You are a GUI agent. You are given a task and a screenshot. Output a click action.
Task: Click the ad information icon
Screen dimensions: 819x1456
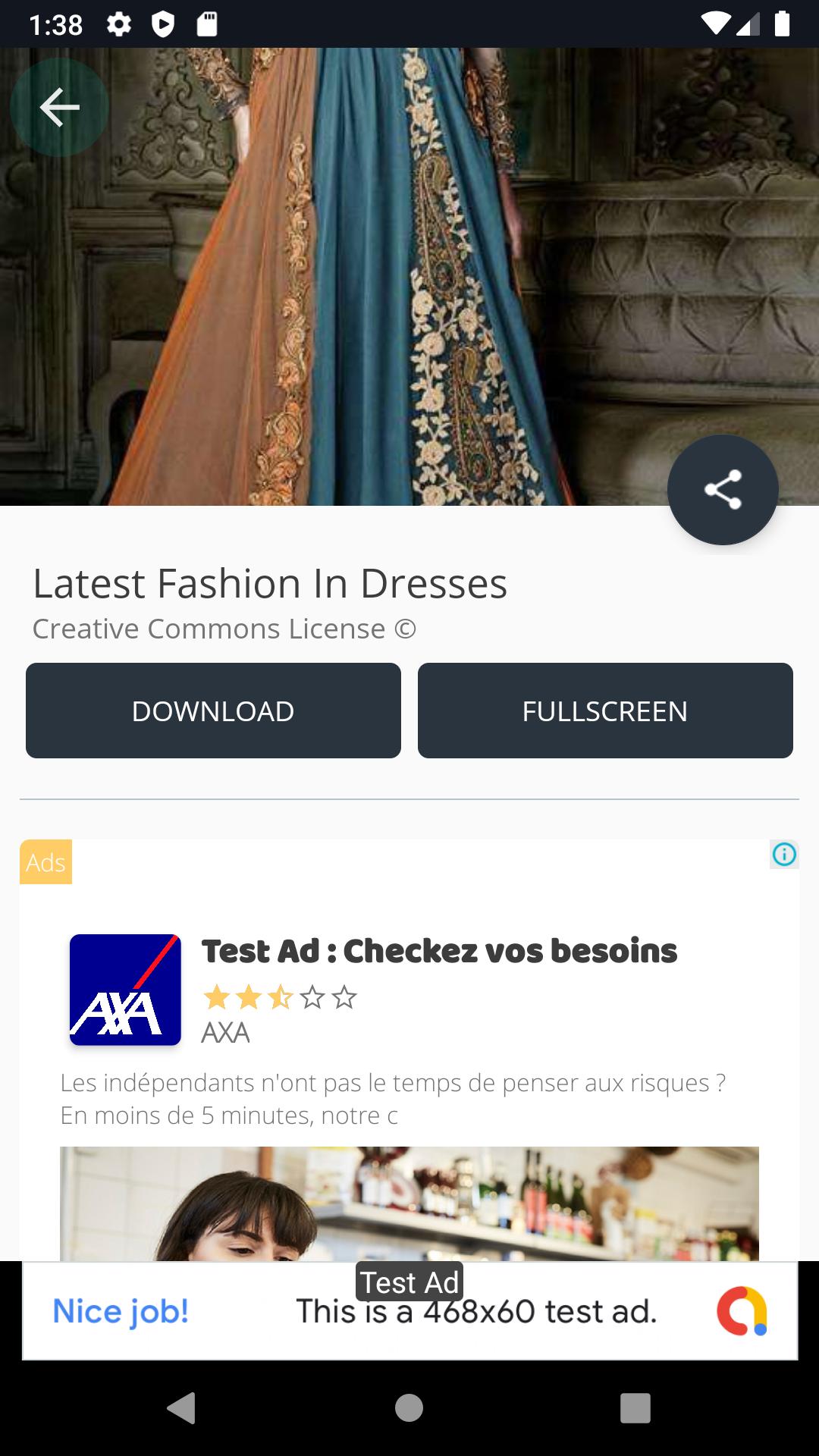[x=785, y=854]
